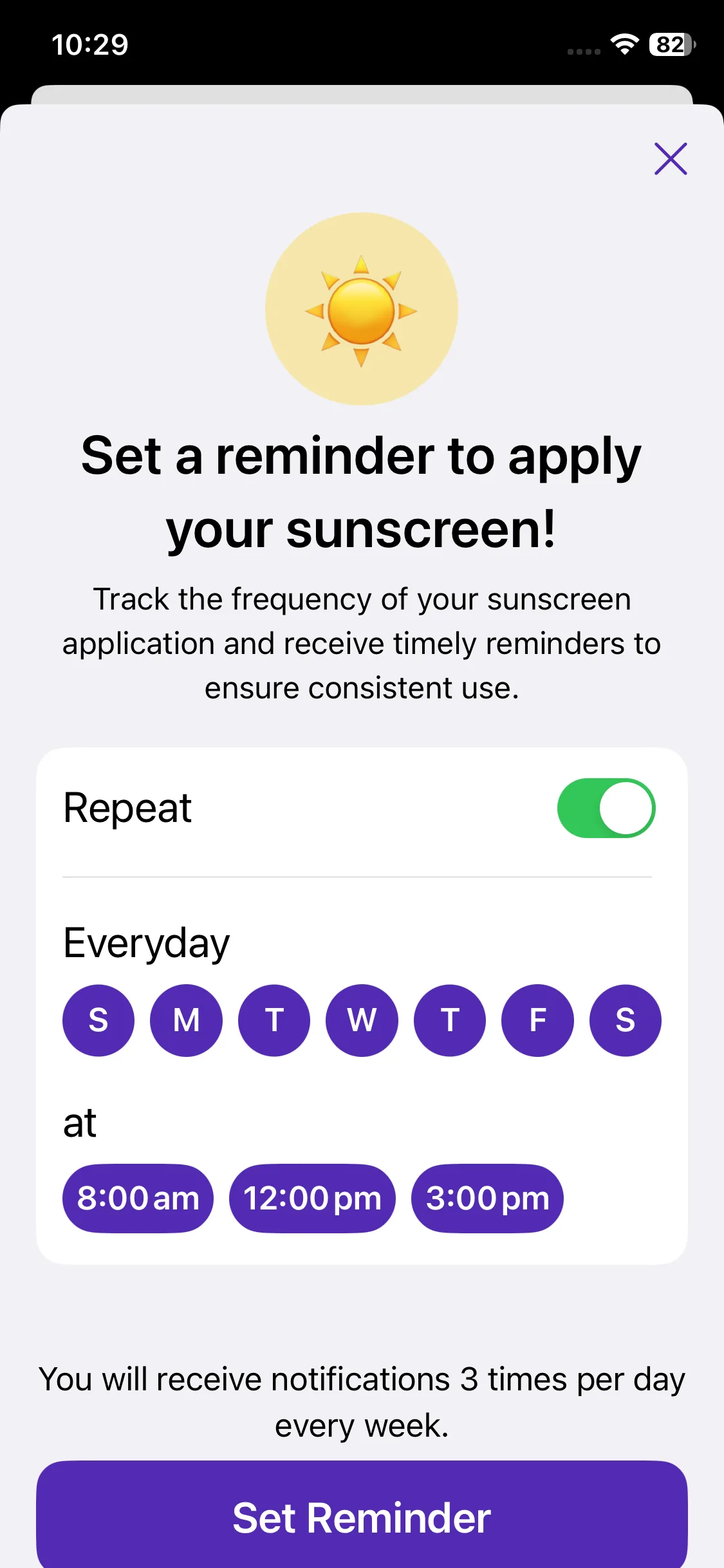The width and height of the screenshot is (724, 1568).
Task: Select the 3:00 pm time chip
Action: tap(487, 1198)
